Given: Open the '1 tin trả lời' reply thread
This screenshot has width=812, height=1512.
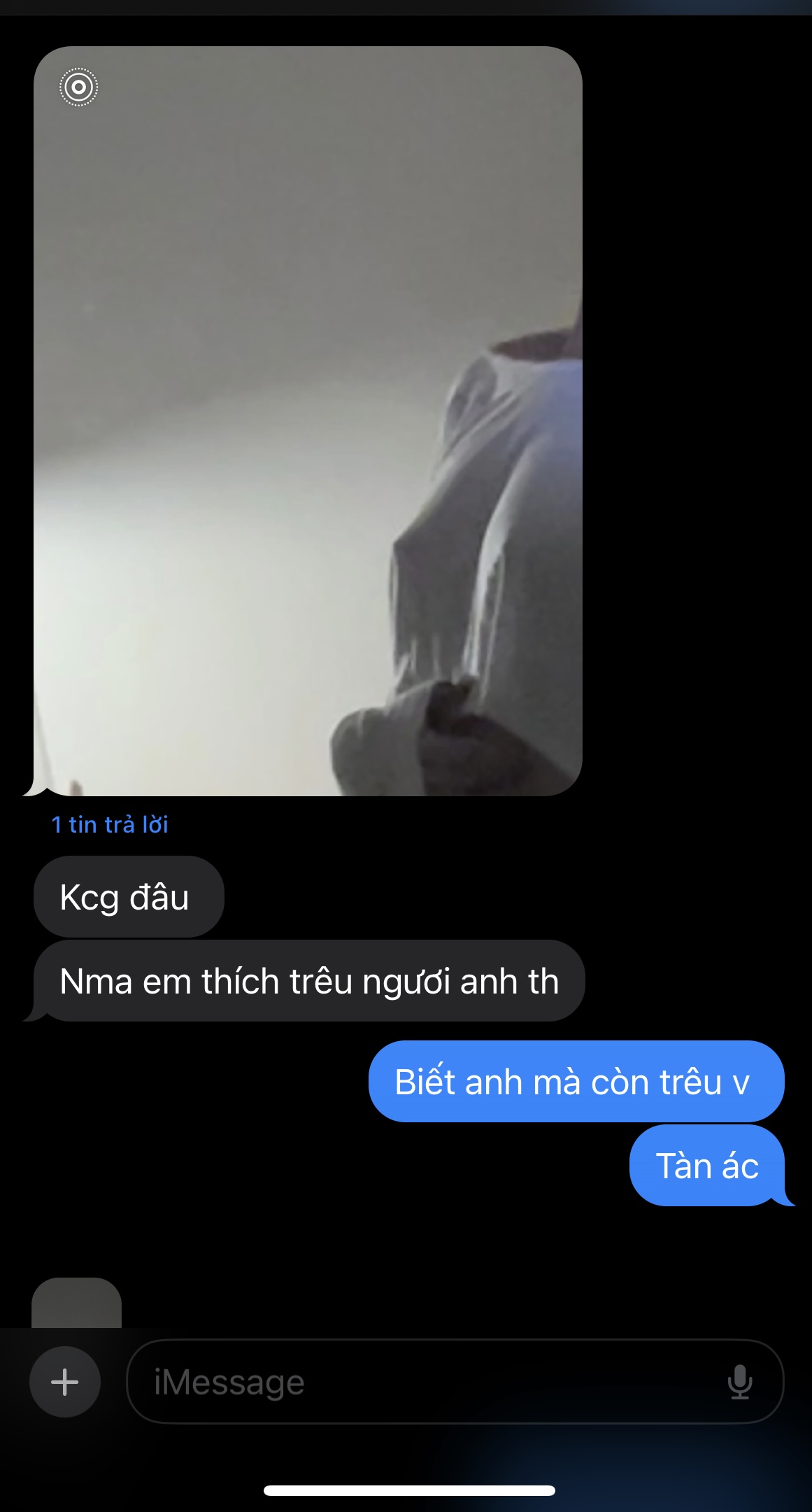Looking at the screenshot, I should point(110,825).
